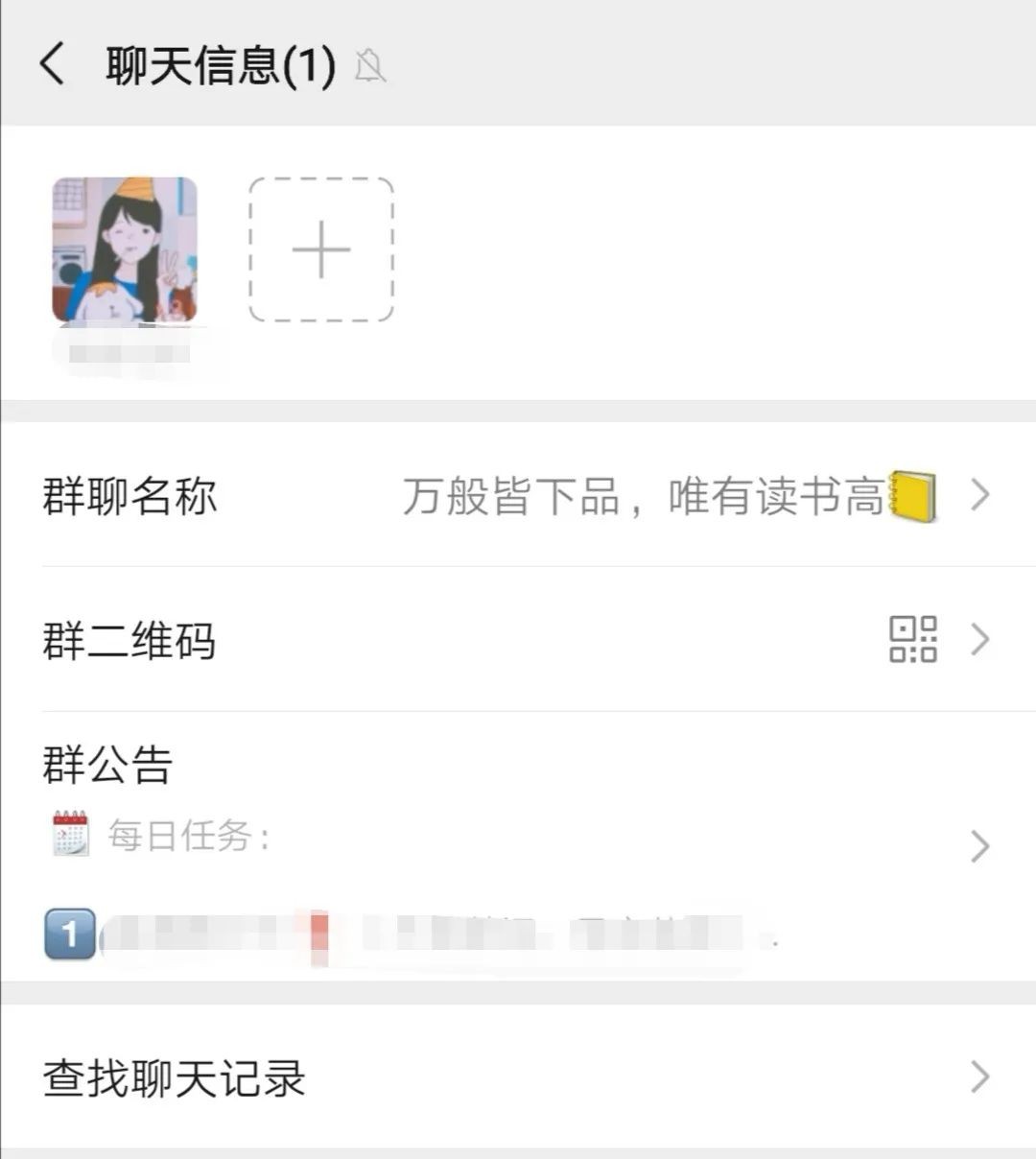Add a new member with the plus button

point(321,249)
